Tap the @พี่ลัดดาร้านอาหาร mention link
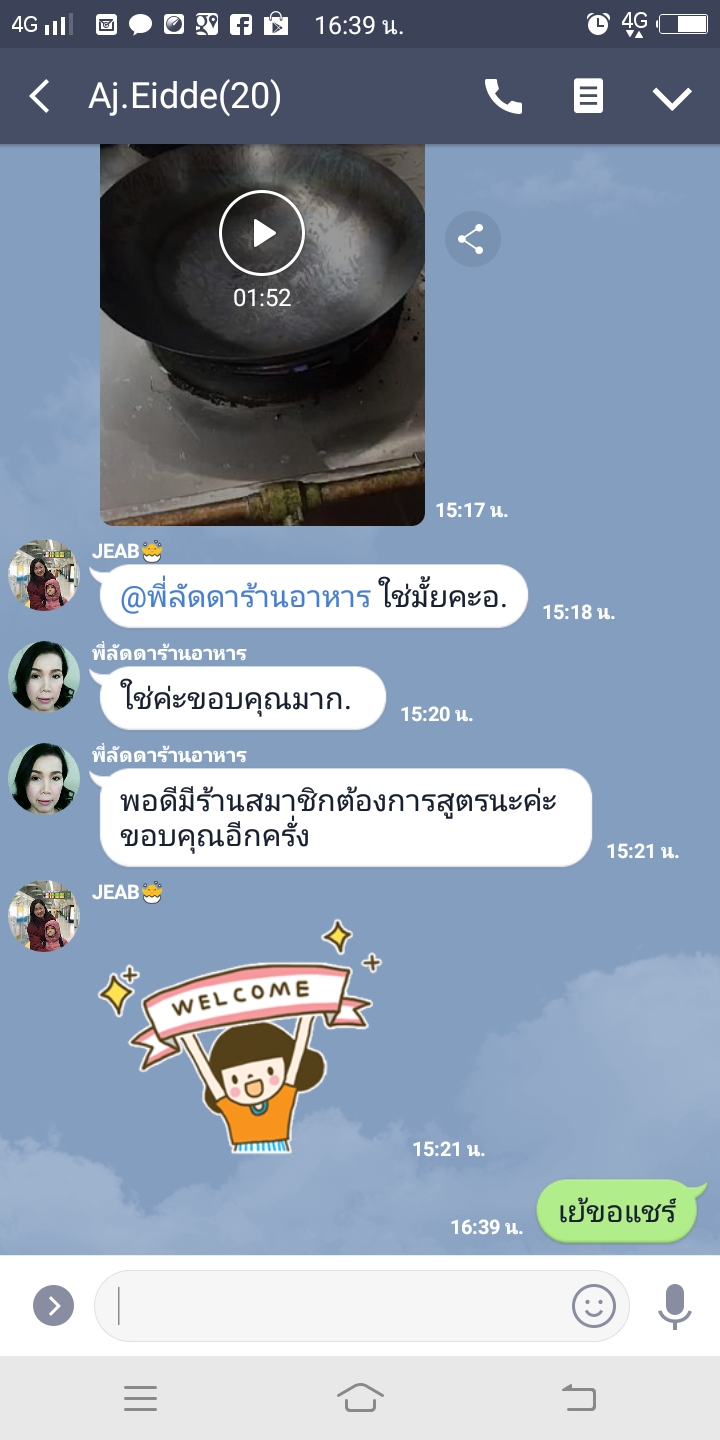This screenshot has height=1440, width=720. [246, 597]
